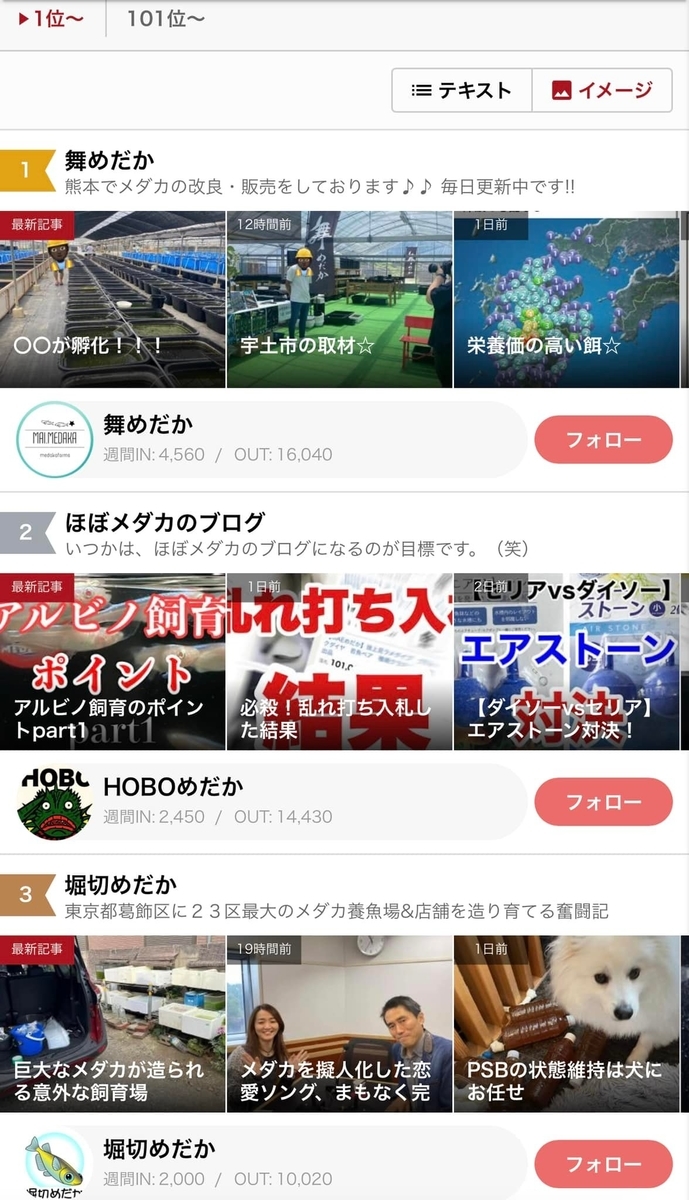Follow the HOBOめだか blog

point(603,802)
